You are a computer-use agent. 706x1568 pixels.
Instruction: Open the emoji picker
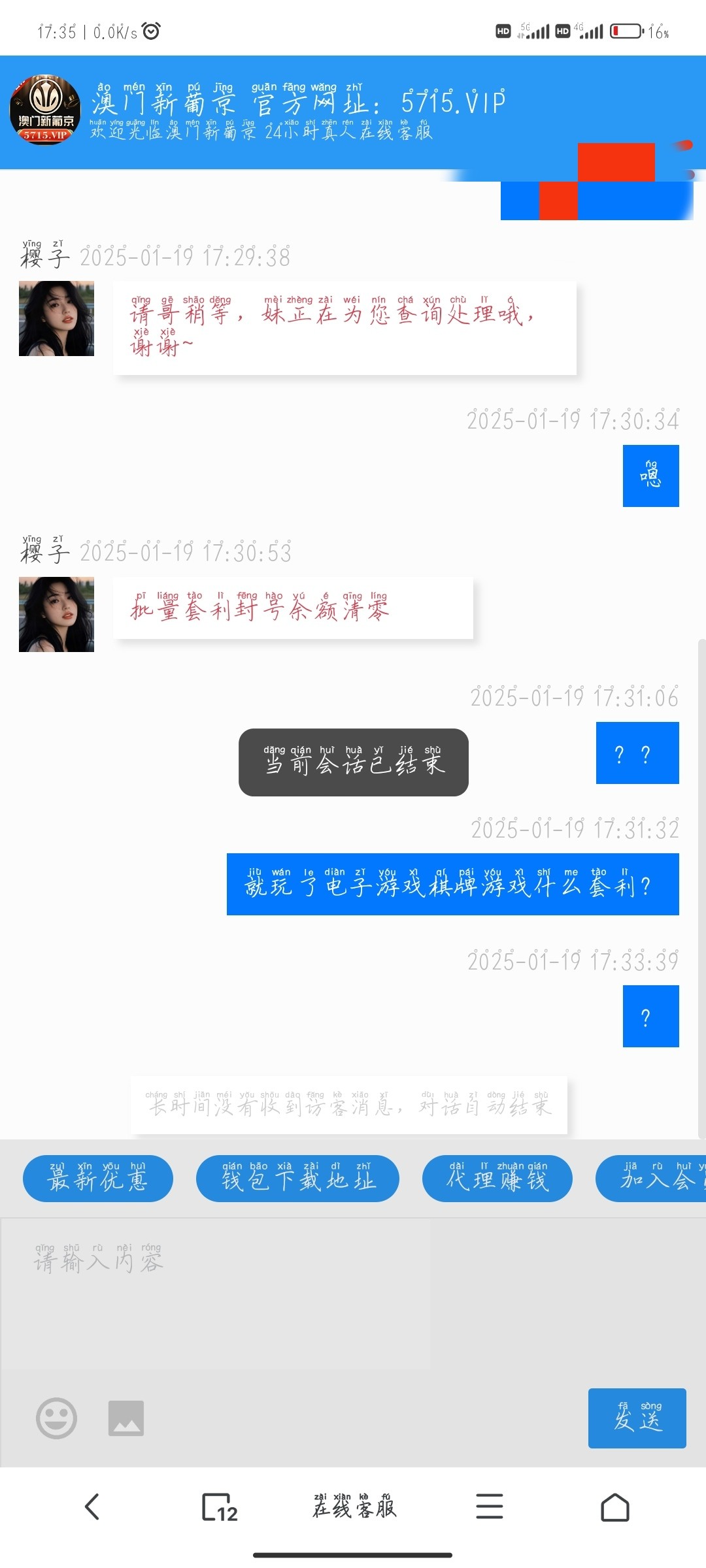click(x=56, y=1418)
